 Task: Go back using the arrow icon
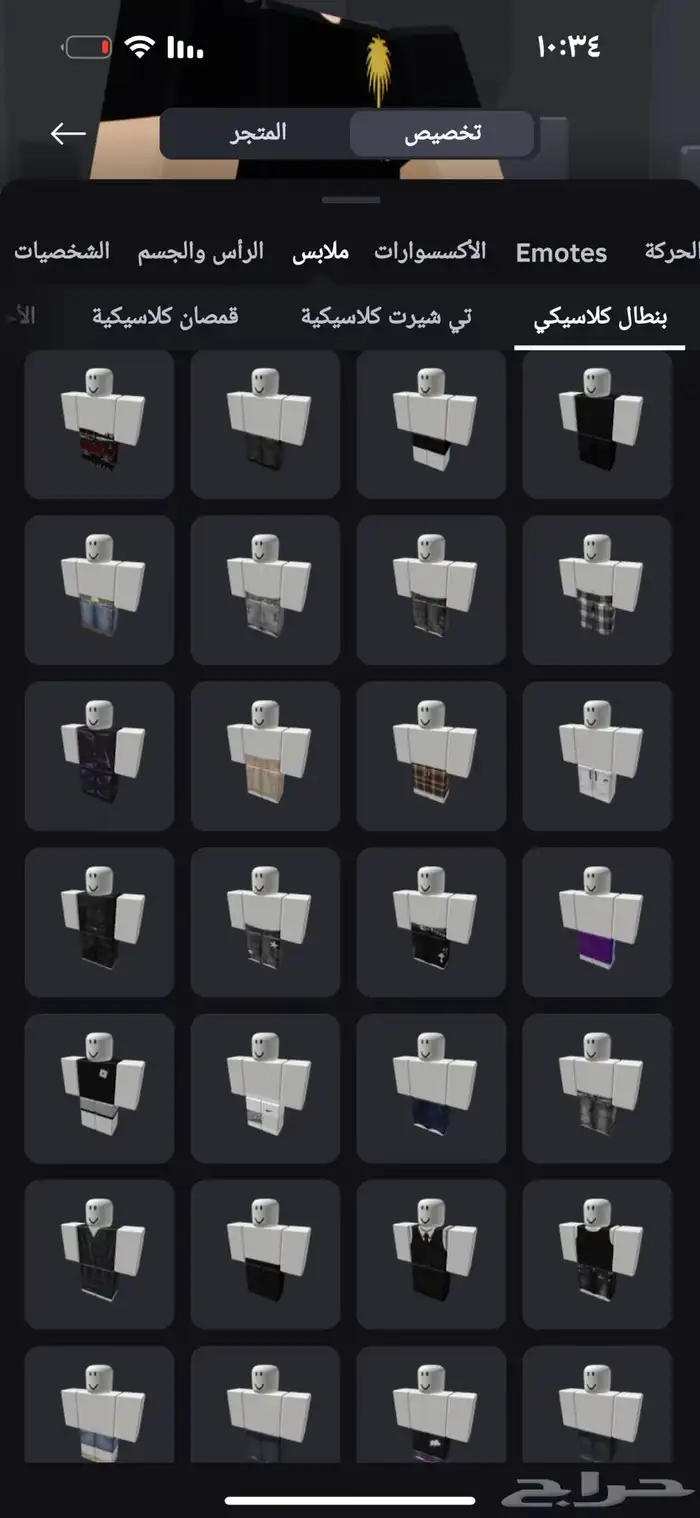point(68,133)
